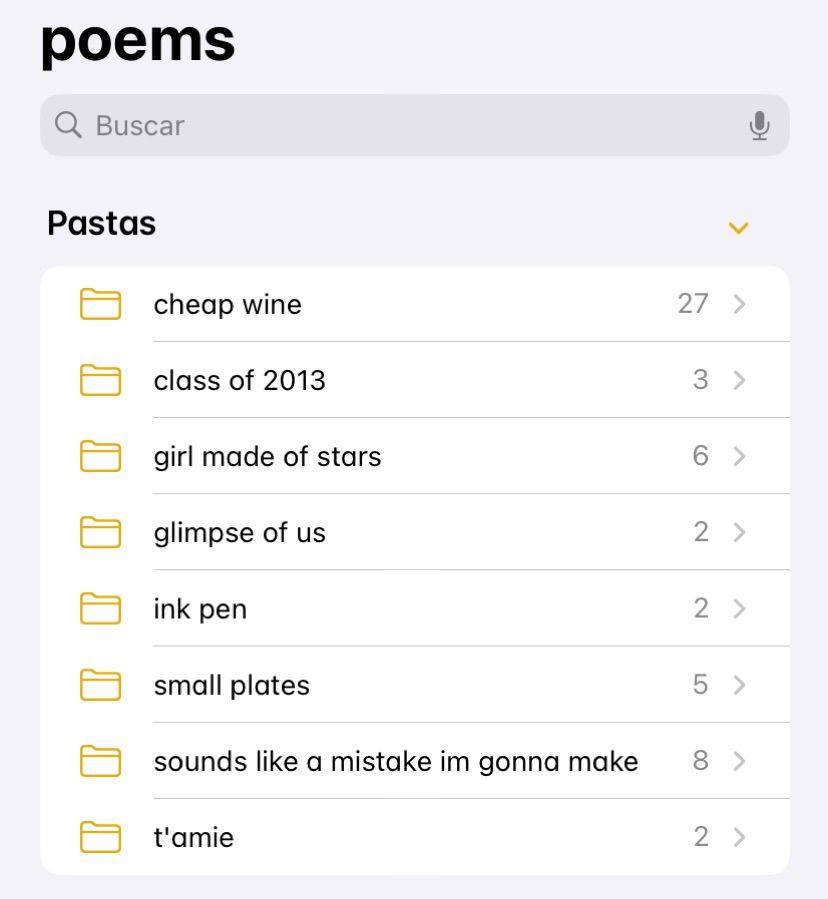Open the cheap wine folder

click(414, 304)
